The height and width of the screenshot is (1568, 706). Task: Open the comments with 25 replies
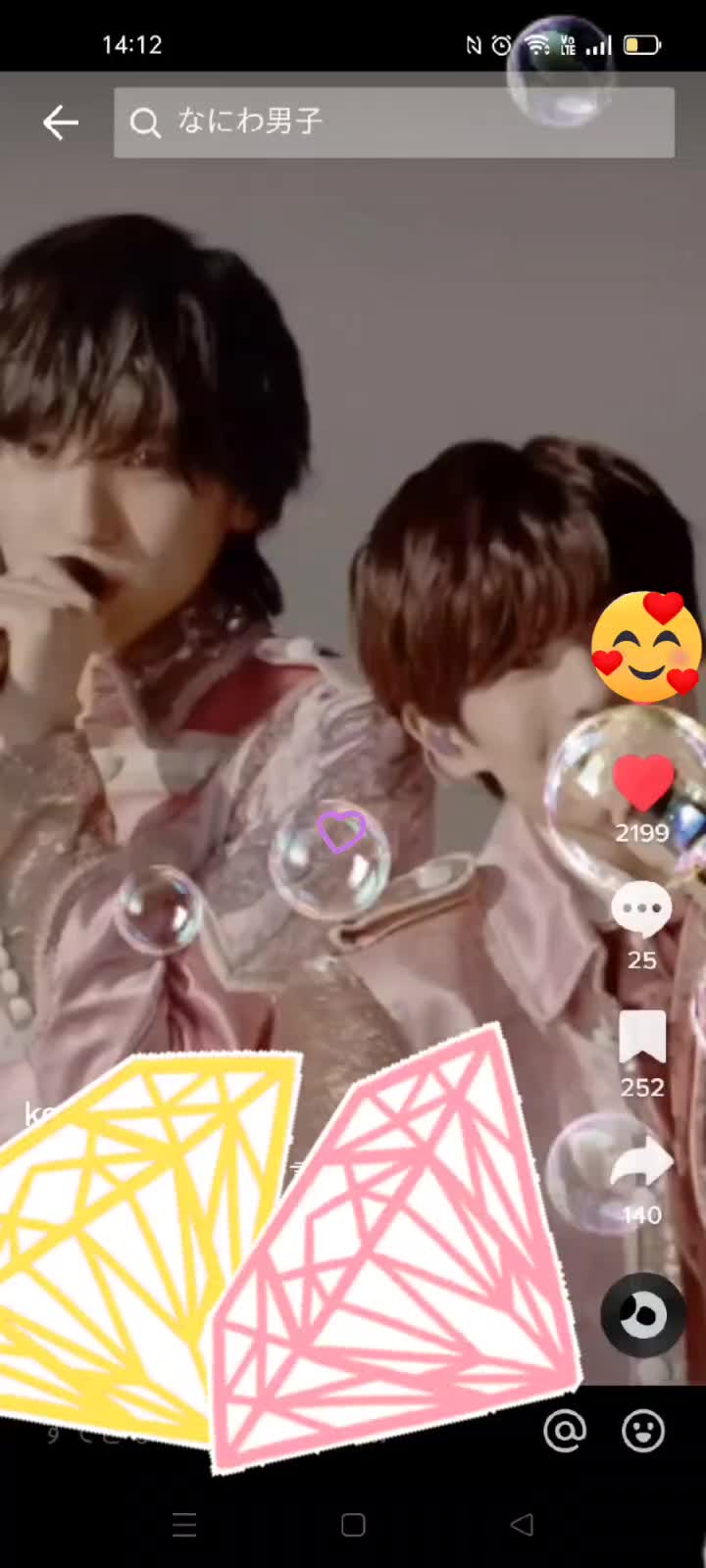(642, 911)
